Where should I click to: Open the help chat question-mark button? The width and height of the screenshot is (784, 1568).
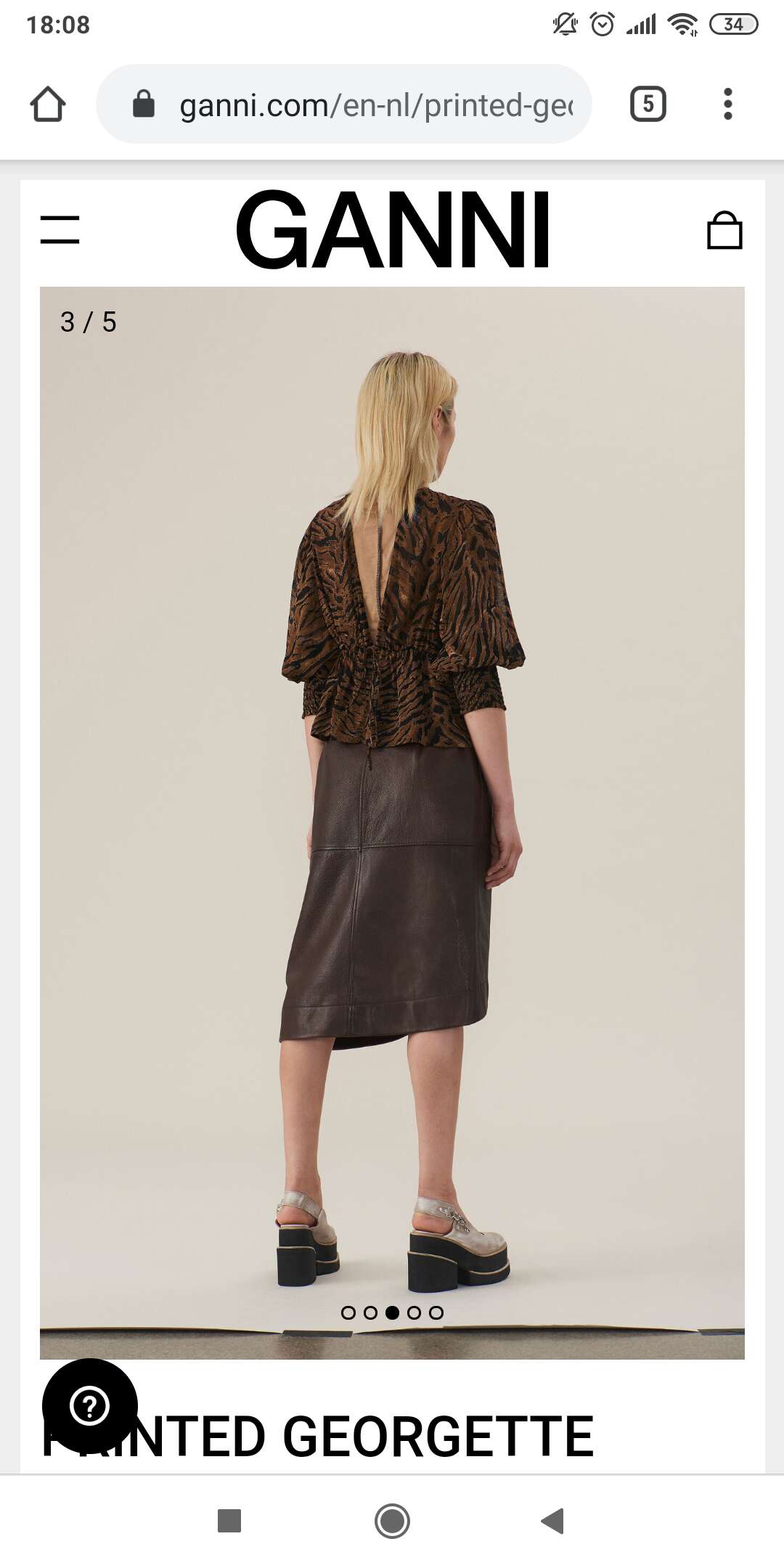(90, 1406)
